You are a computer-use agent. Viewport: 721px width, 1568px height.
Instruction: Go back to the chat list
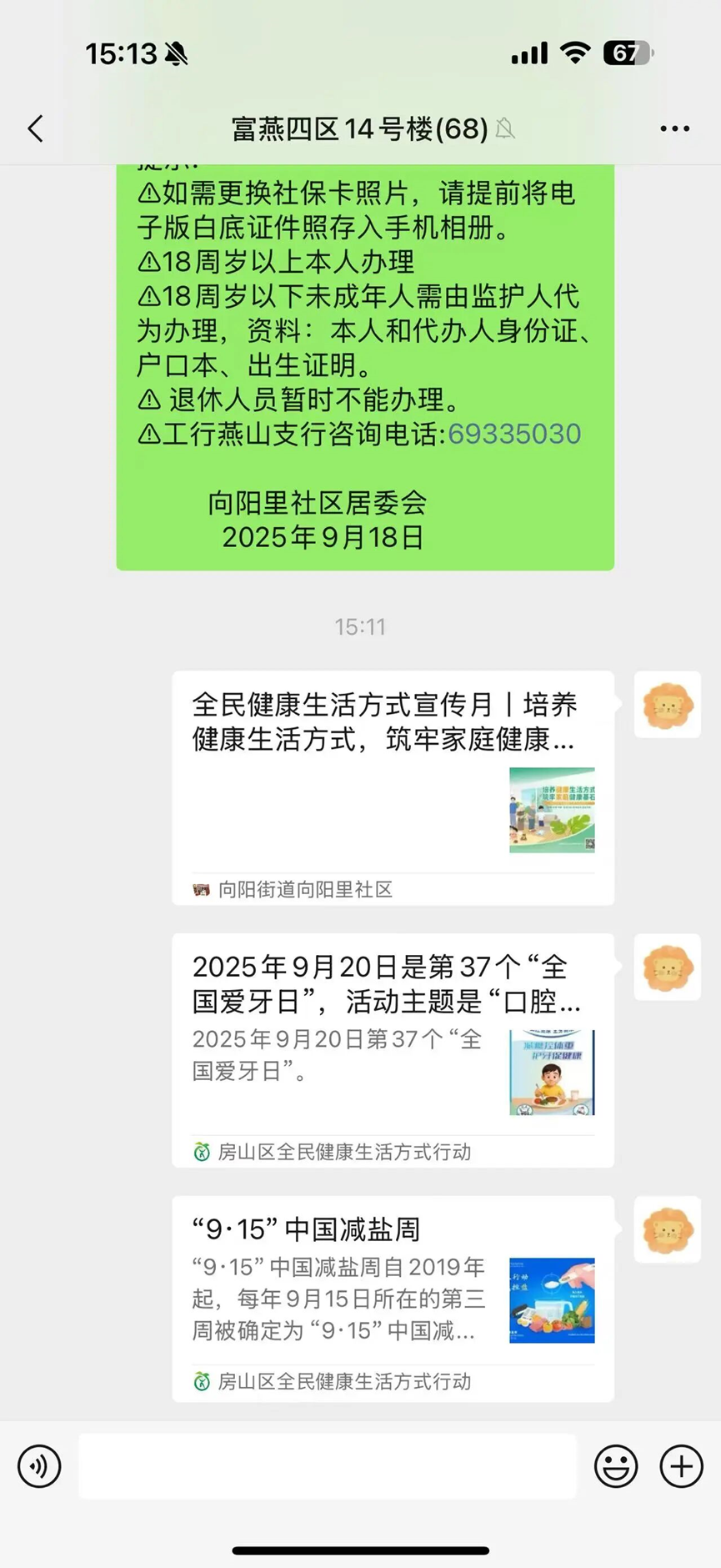35,128
